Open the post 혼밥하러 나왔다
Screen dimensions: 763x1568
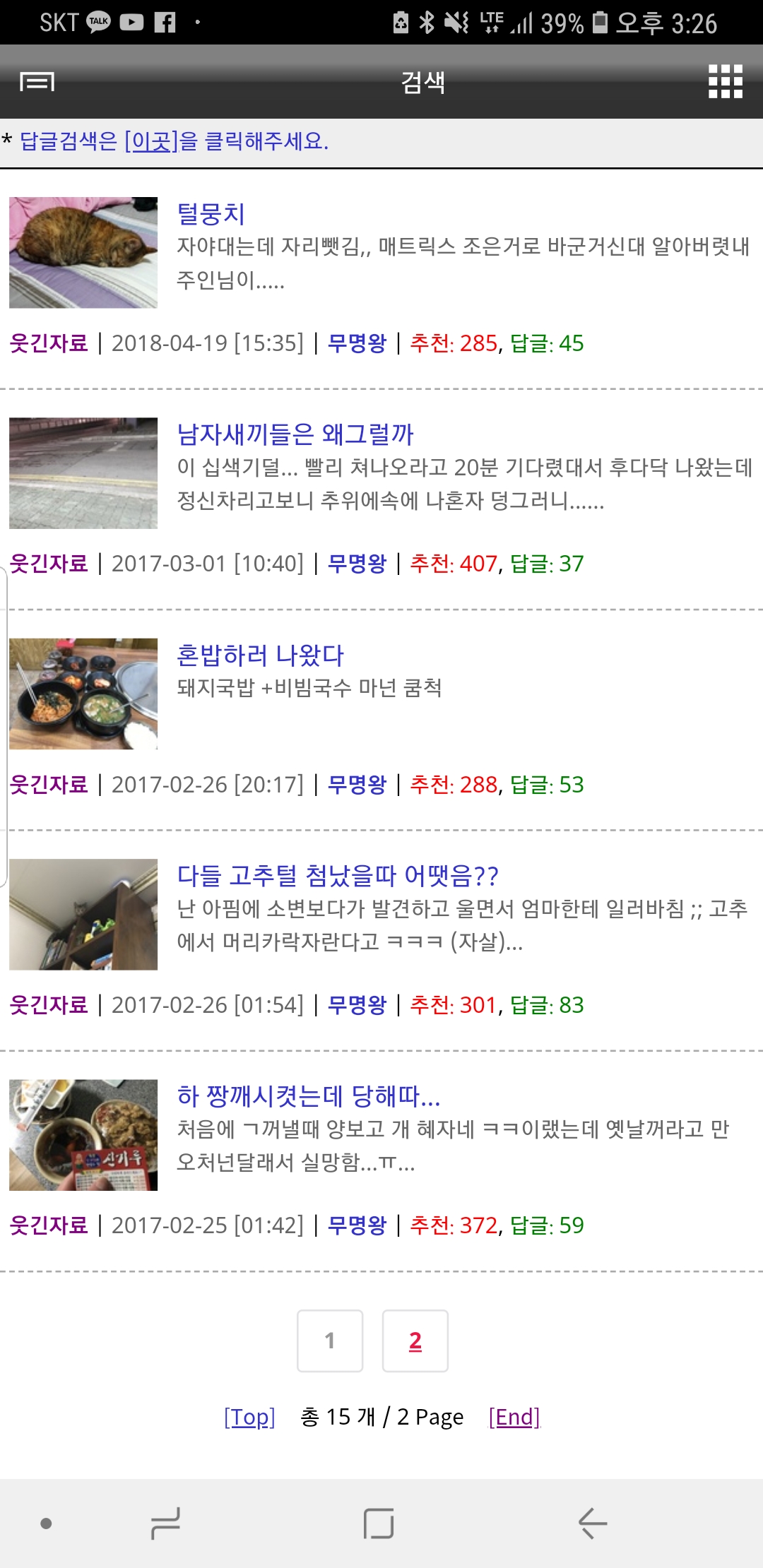pos(260,655)
